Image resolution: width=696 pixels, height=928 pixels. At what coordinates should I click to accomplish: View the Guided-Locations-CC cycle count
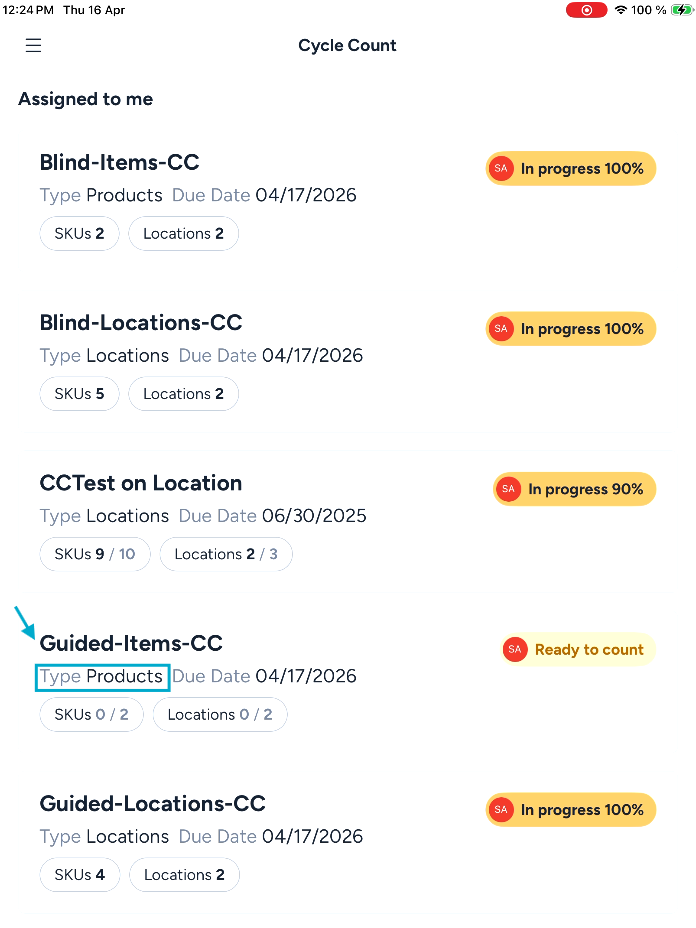153,803
